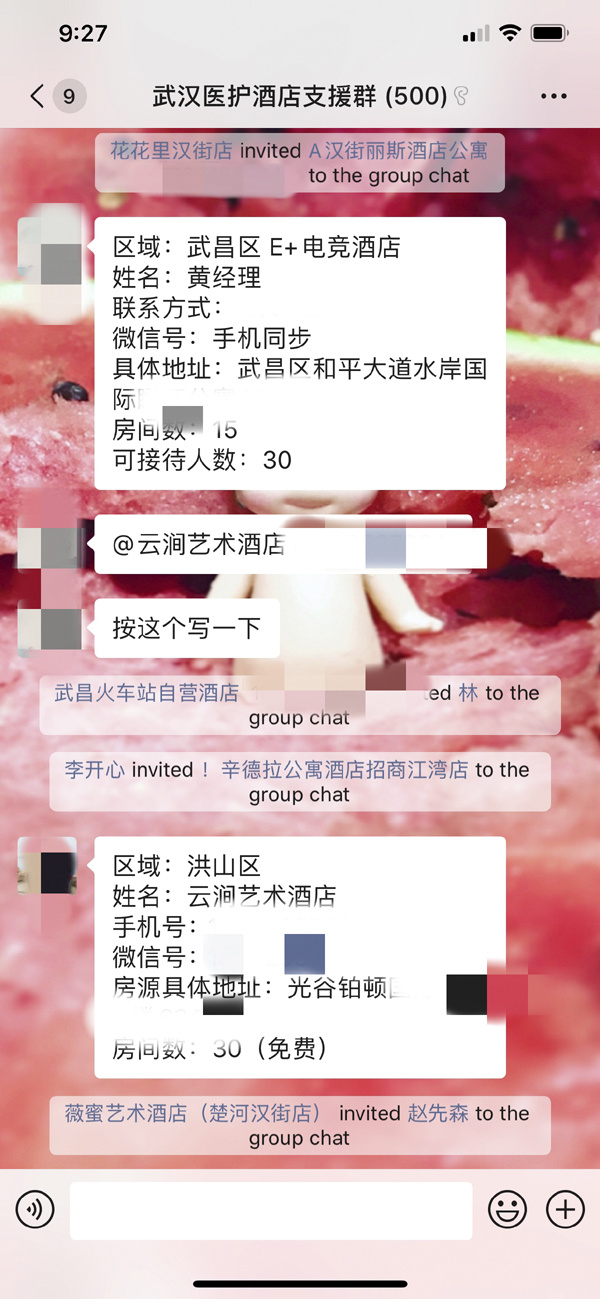
Task: Open 花花里汉街店 profile link
Action: [x=171, y=151]
